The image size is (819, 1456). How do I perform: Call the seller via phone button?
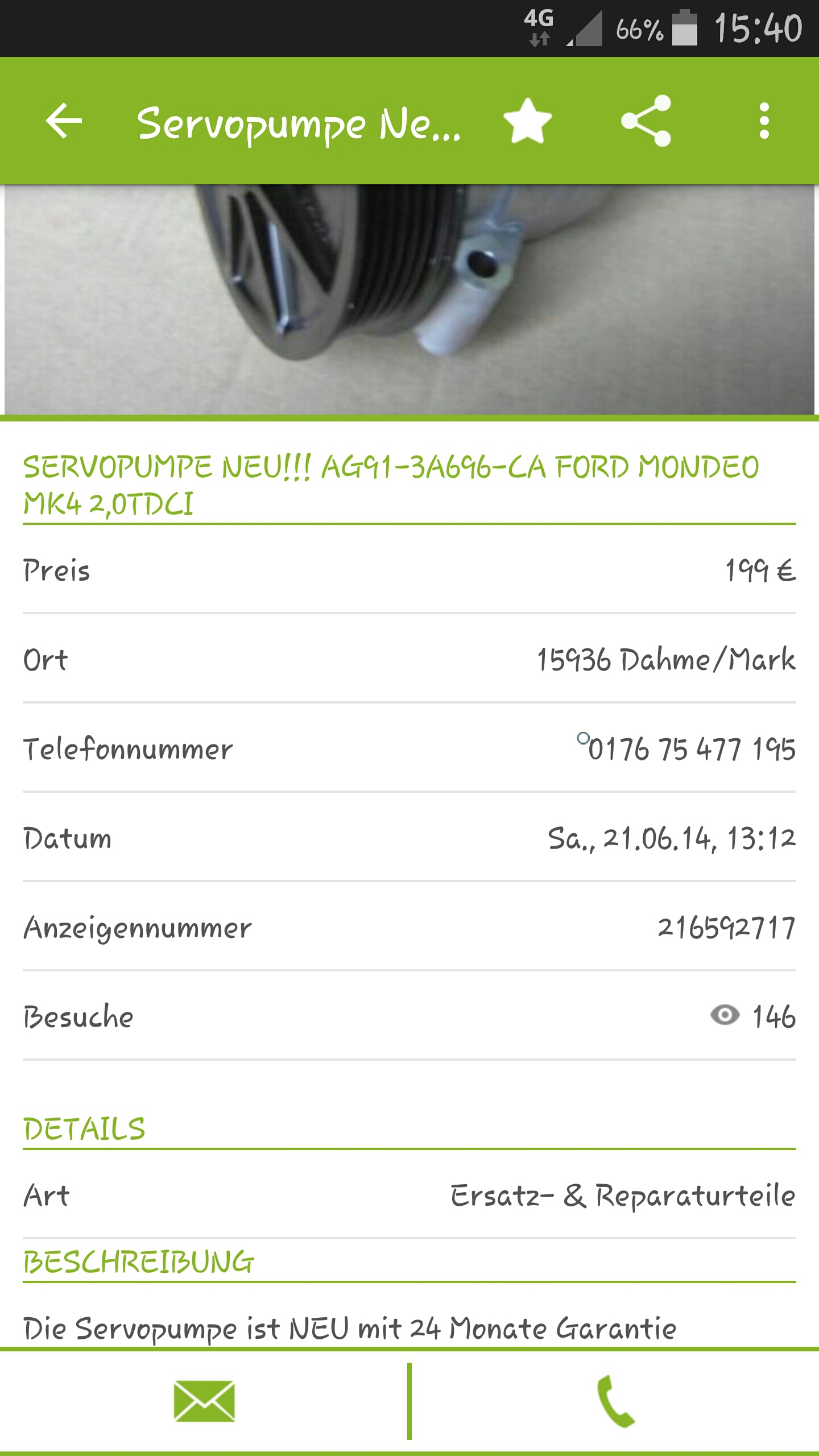[615, 1401]
